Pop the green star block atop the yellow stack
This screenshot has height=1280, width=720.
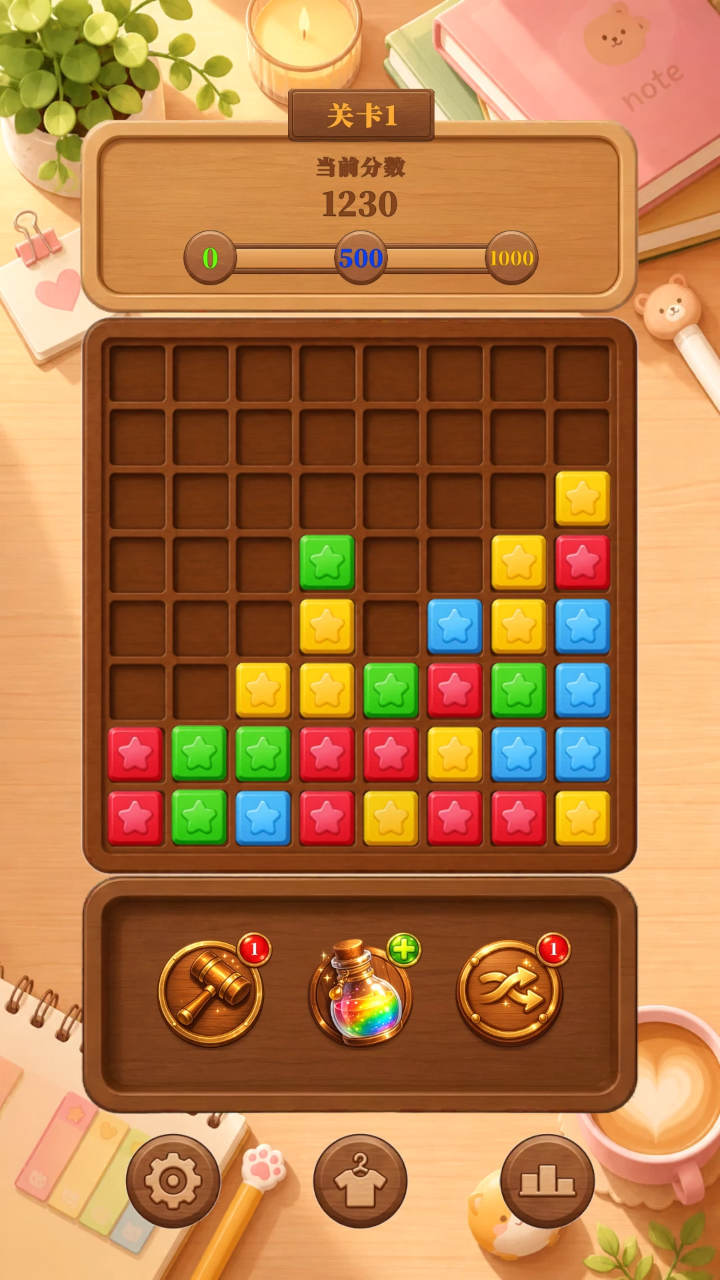[x=327, y=562]
